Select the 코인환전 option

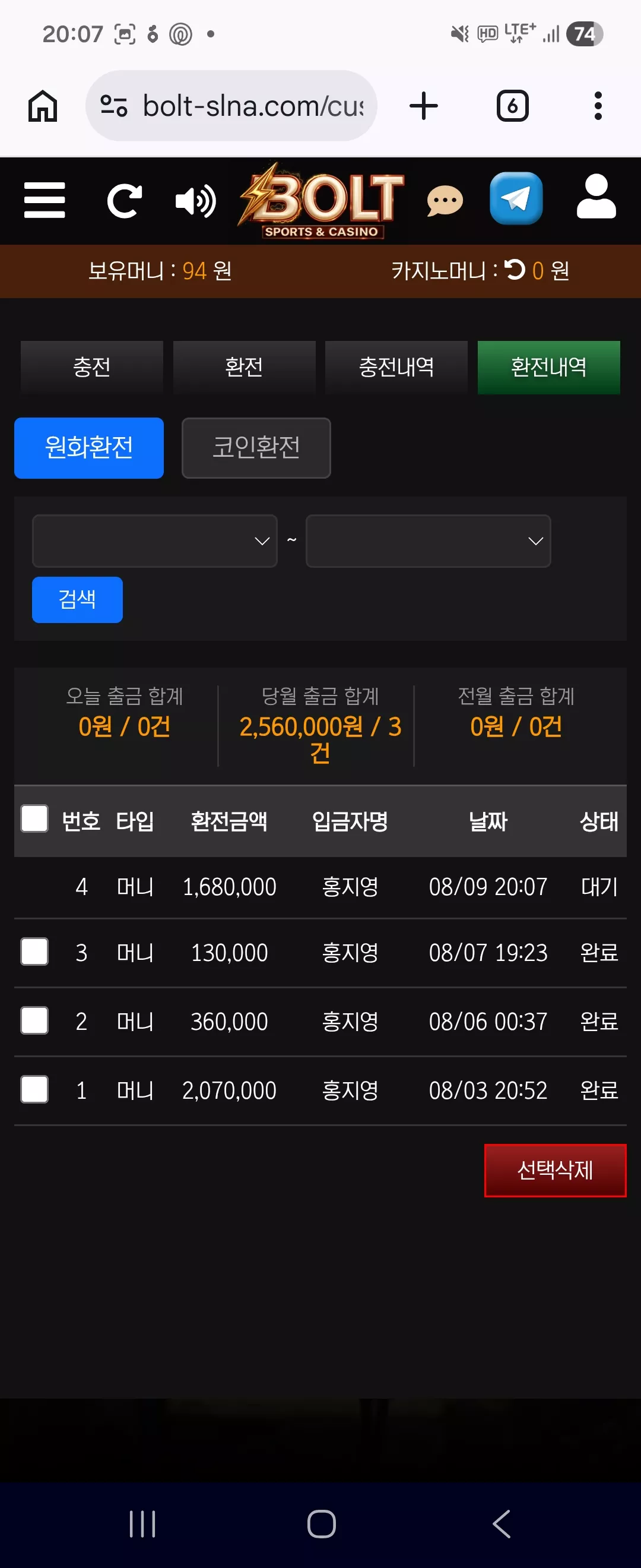[256, 448]
